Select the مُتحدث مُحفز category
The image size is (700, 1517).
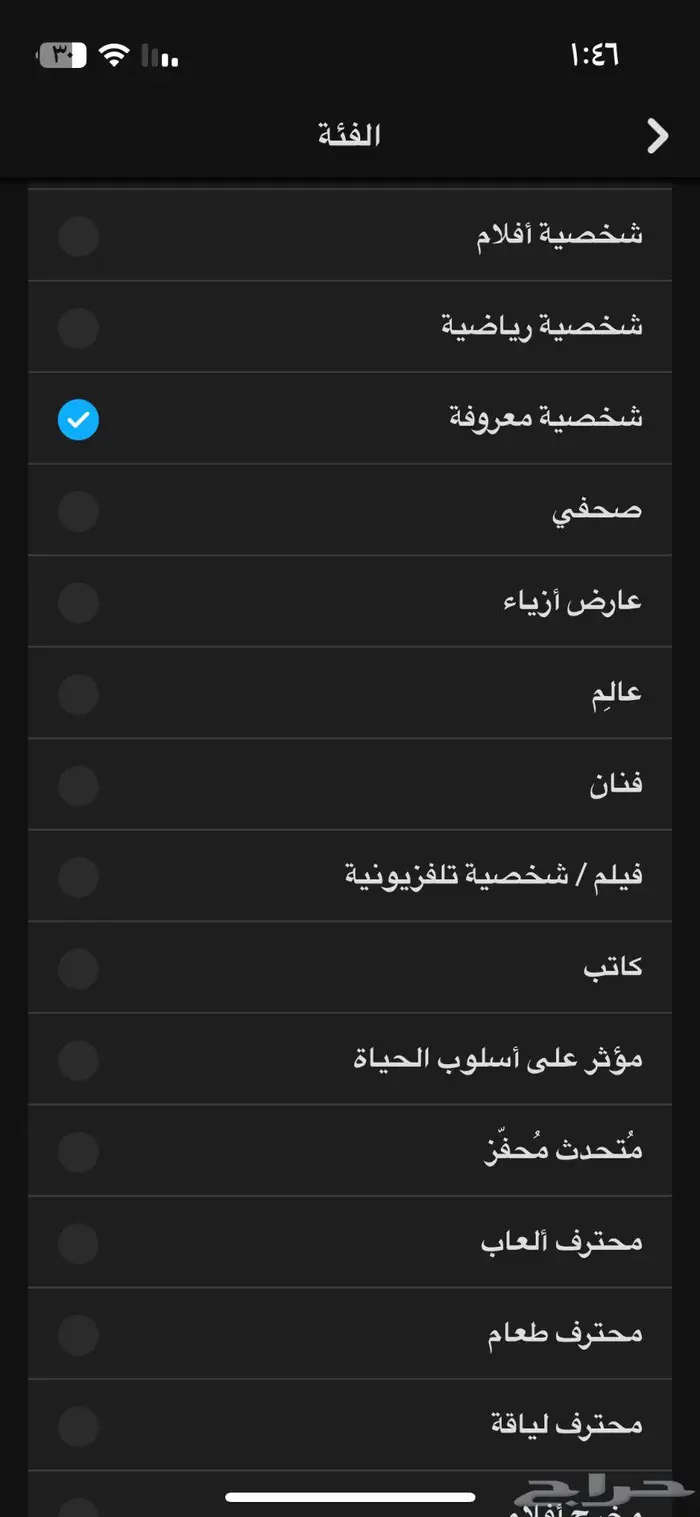click(350, 1150)
